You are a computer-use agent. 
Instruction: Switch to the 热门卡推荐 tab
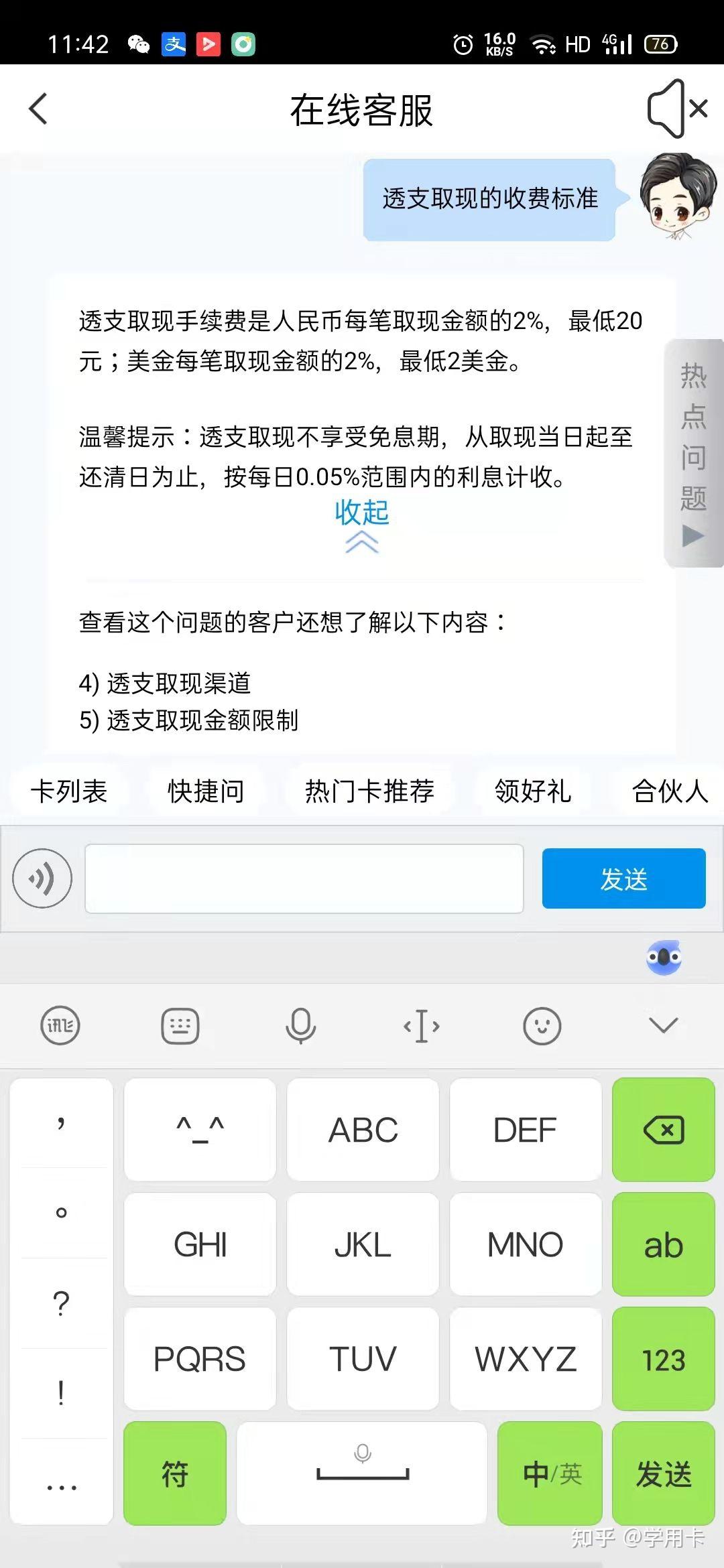tap(371, 791)
